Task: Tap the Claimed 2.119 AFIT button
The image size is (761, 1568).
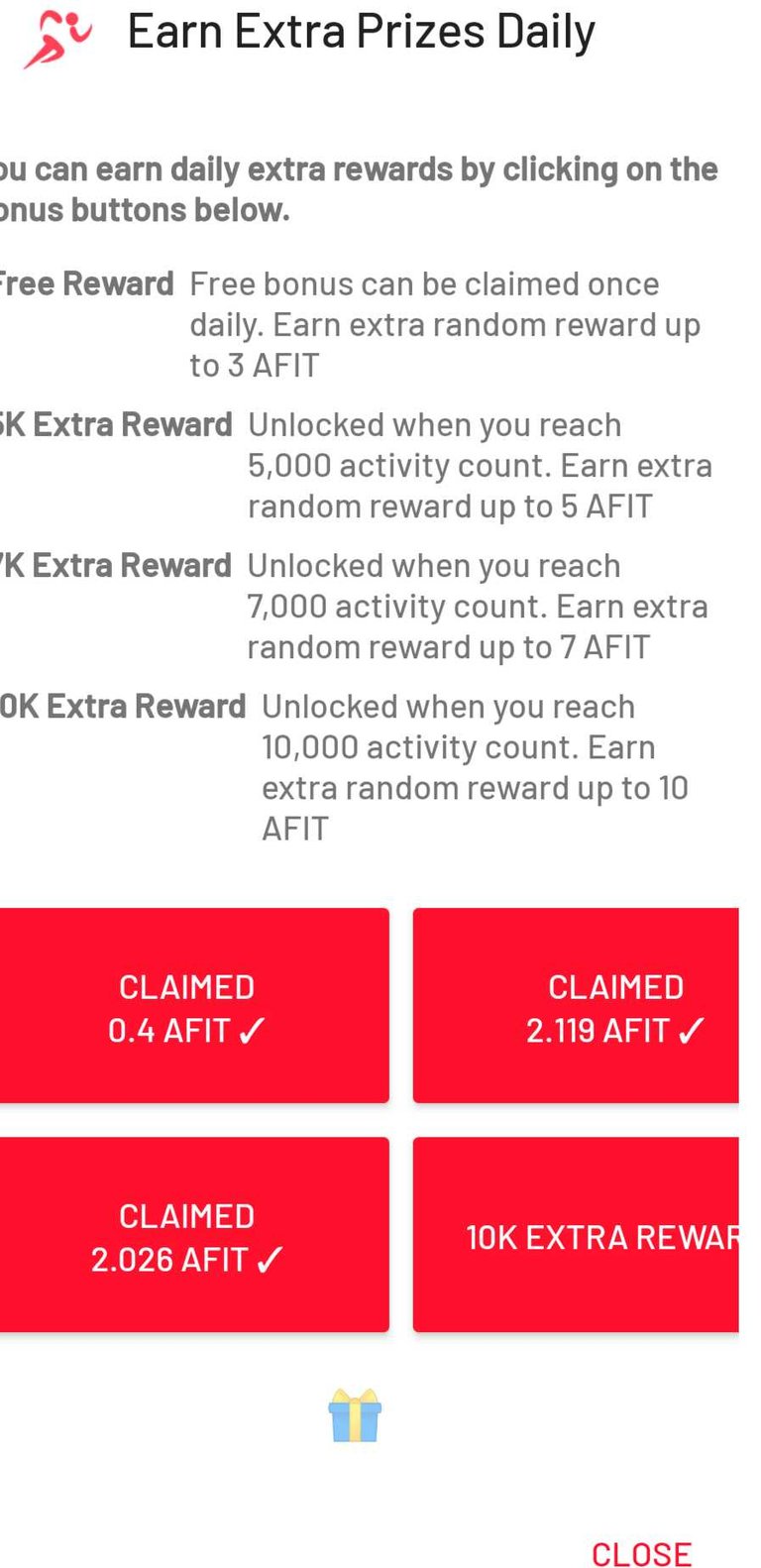Action: pos(577,1005)
